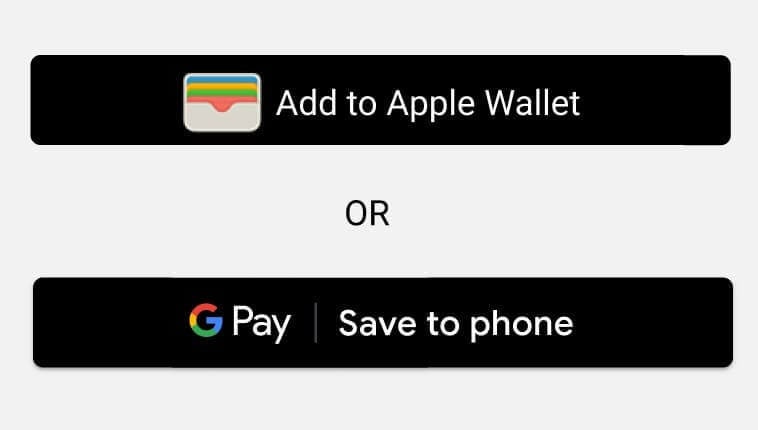Select G Pay Save to phone

(x=382, y=322)
